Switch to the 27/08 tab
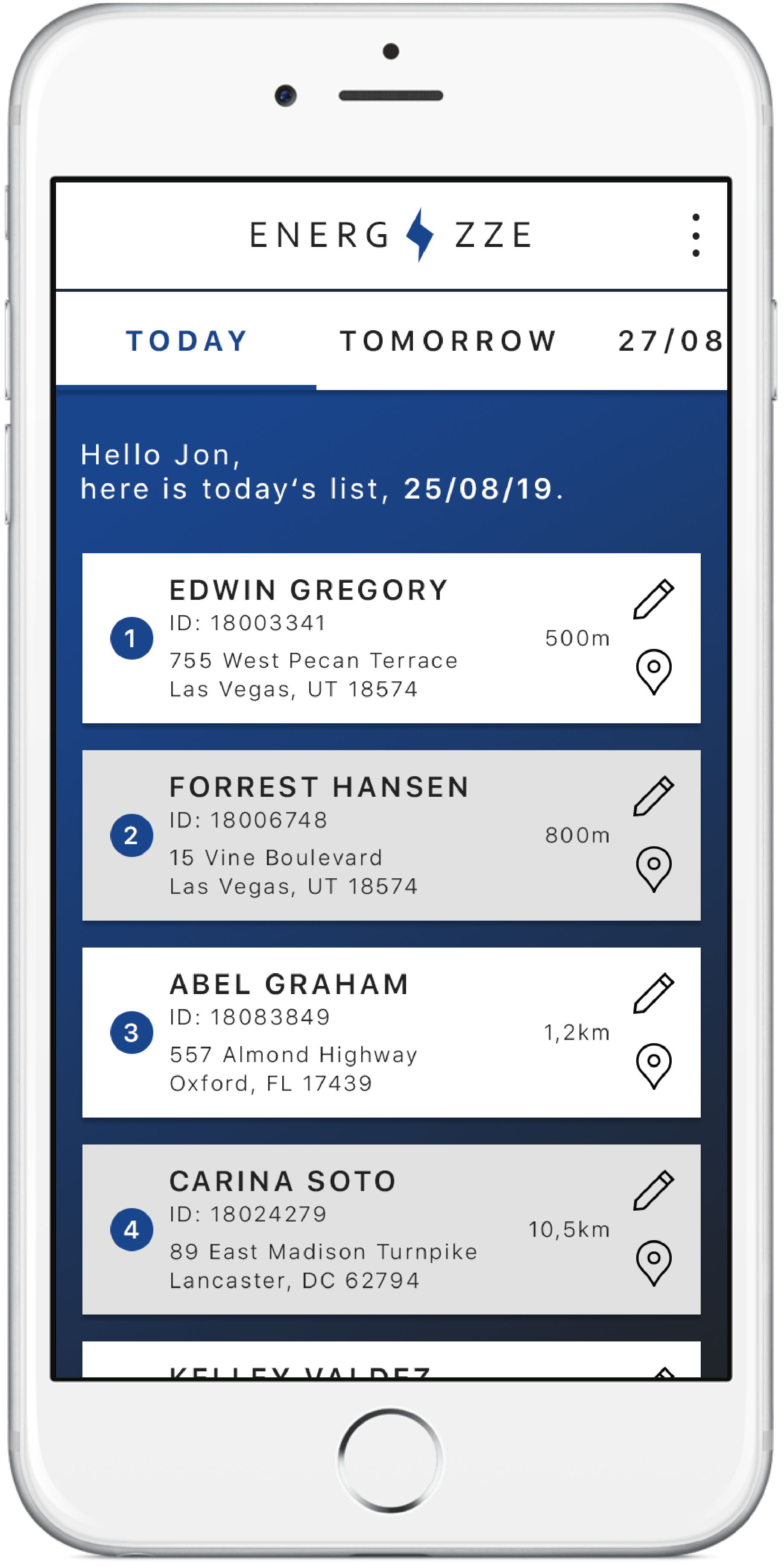Viewport: 784px width, 1567px height. [x=670, y=340]
